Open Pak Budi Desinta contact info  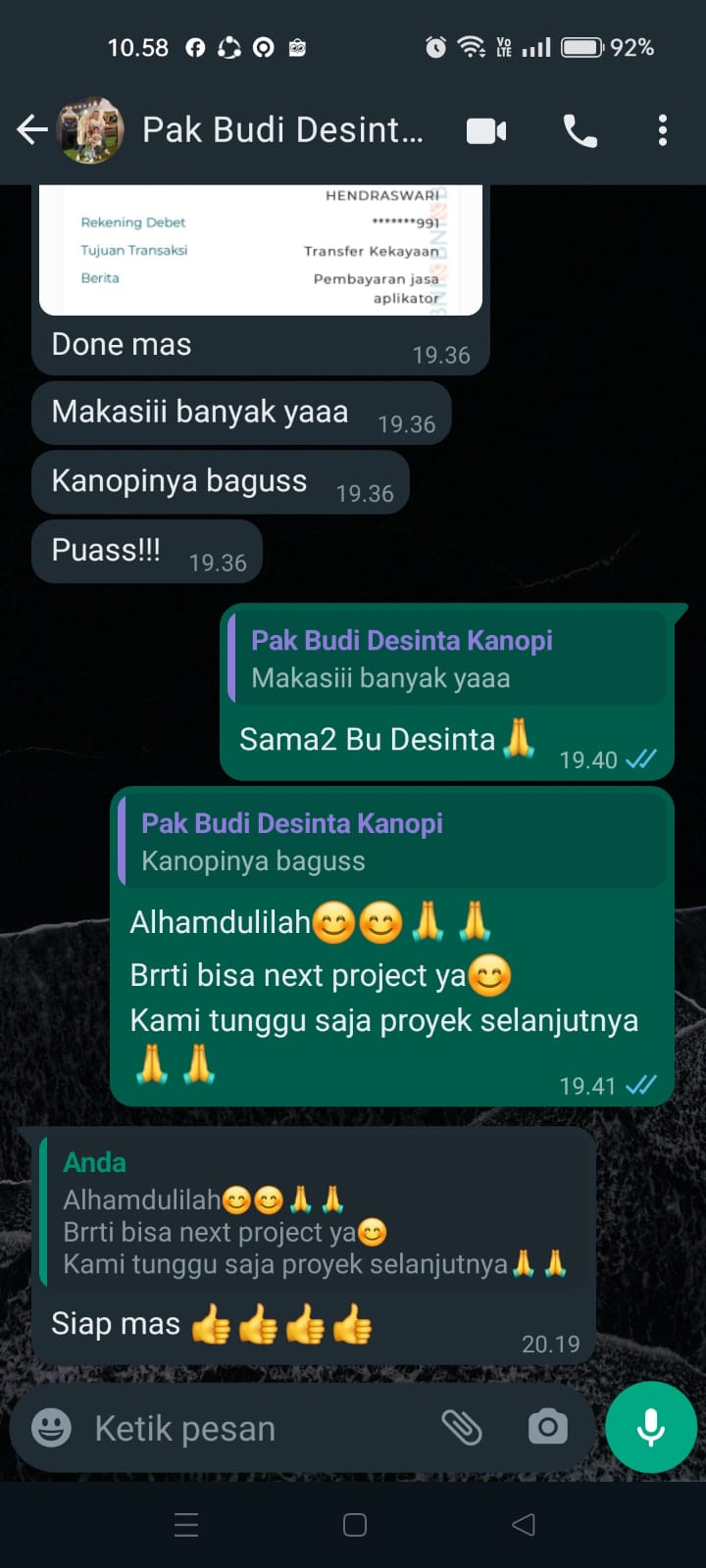coord(282,129)
